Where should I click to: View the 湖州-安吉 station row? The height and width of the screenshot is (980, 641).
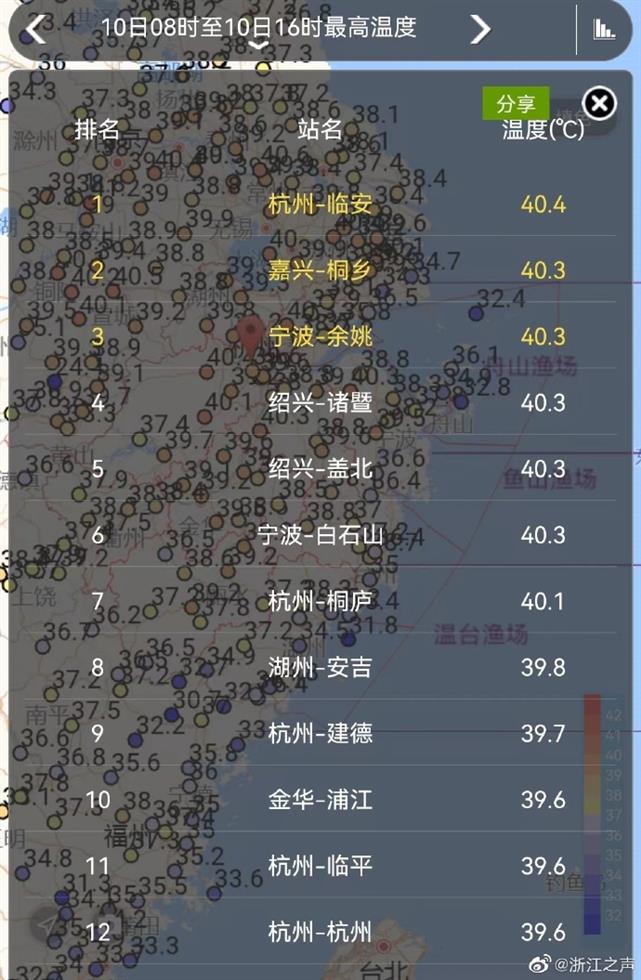(320, 667)
